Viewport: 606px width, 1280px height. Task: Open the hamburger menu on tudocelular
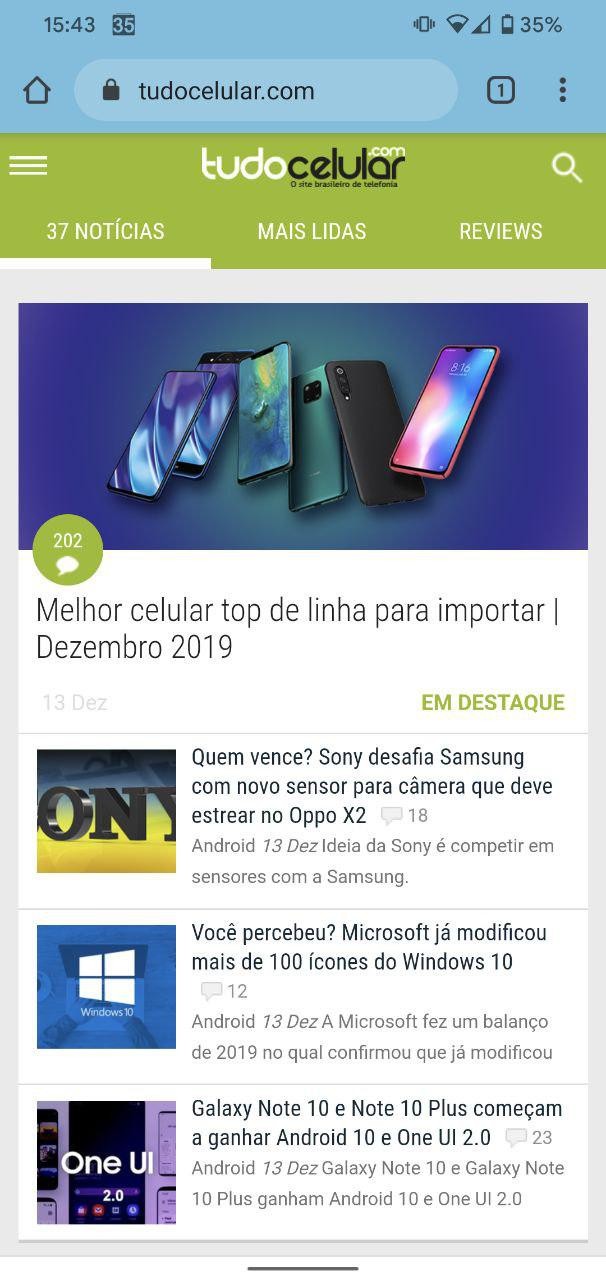click(28, 166)
